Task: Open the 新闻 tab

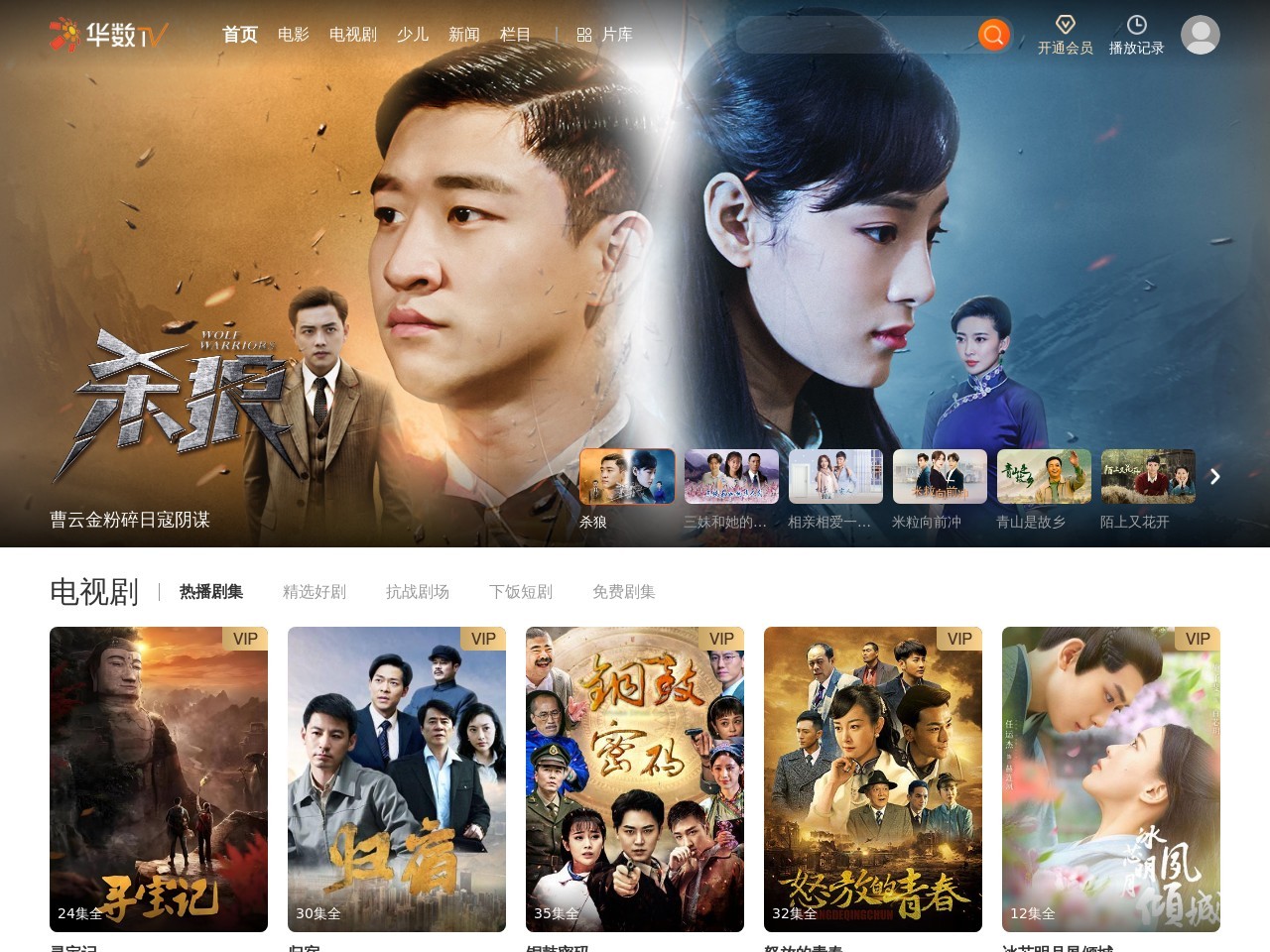Action: pyautogui.click(x=463, y=35)
